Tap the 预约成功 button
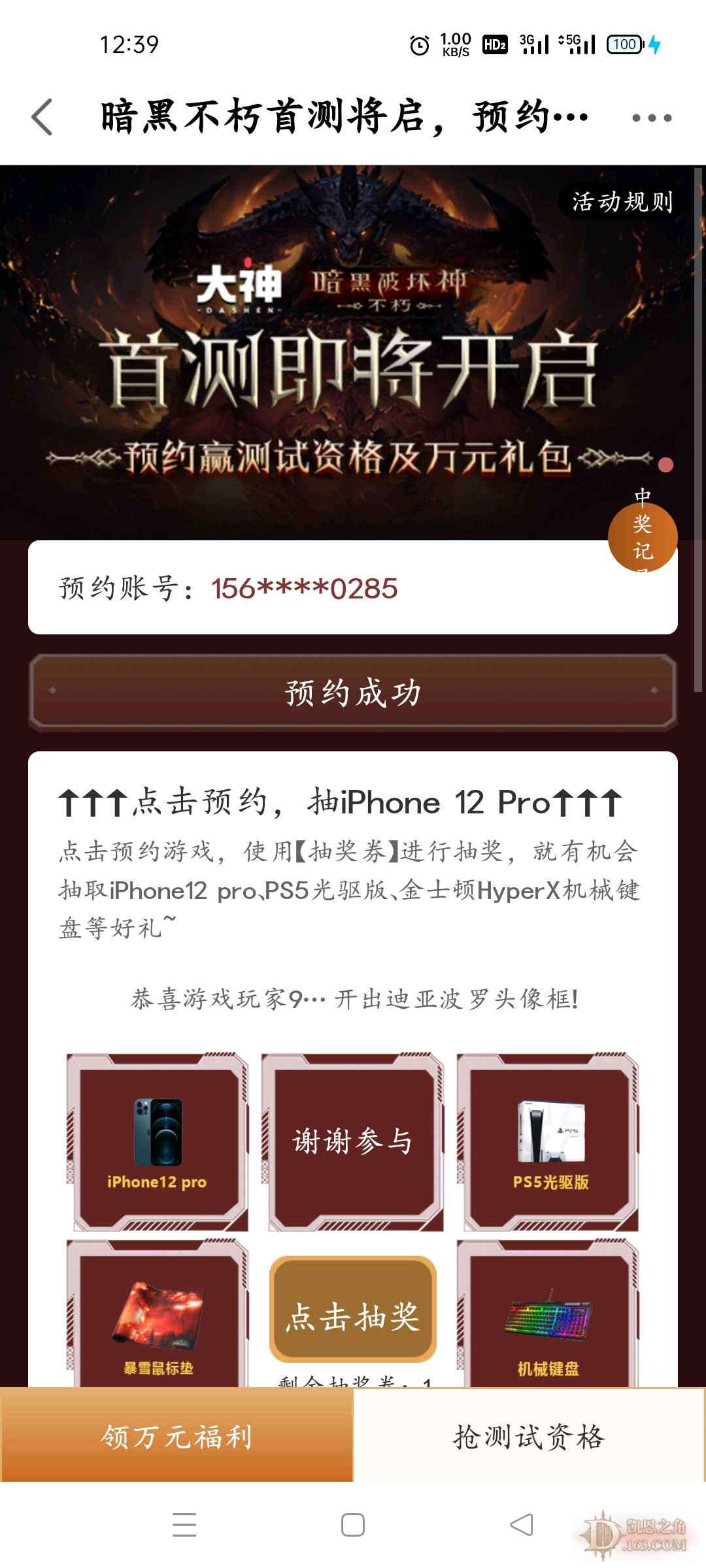706x1568 pixels. (353, 693)
